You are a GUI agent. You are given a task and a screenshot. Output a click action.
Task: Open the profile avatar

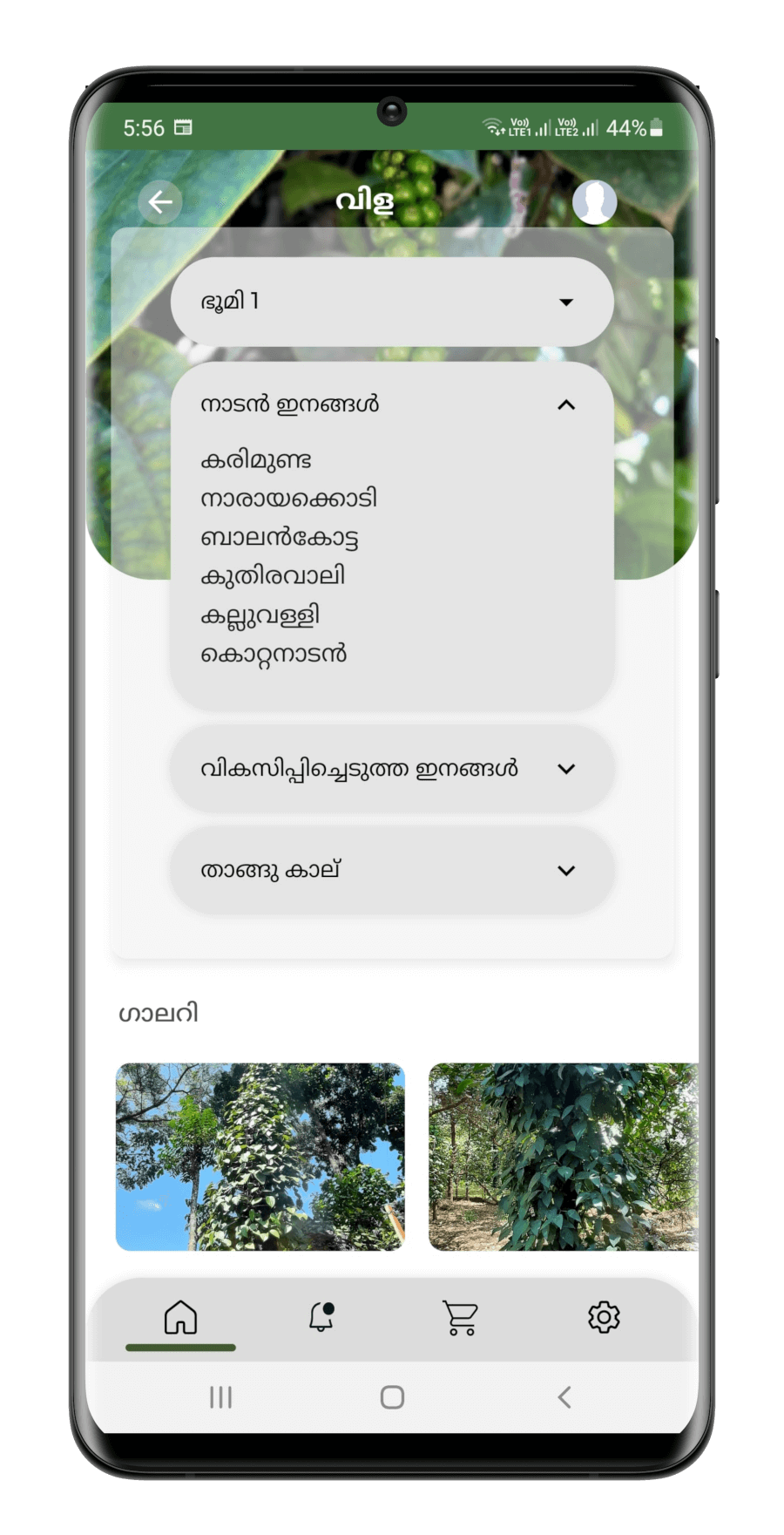594,202
